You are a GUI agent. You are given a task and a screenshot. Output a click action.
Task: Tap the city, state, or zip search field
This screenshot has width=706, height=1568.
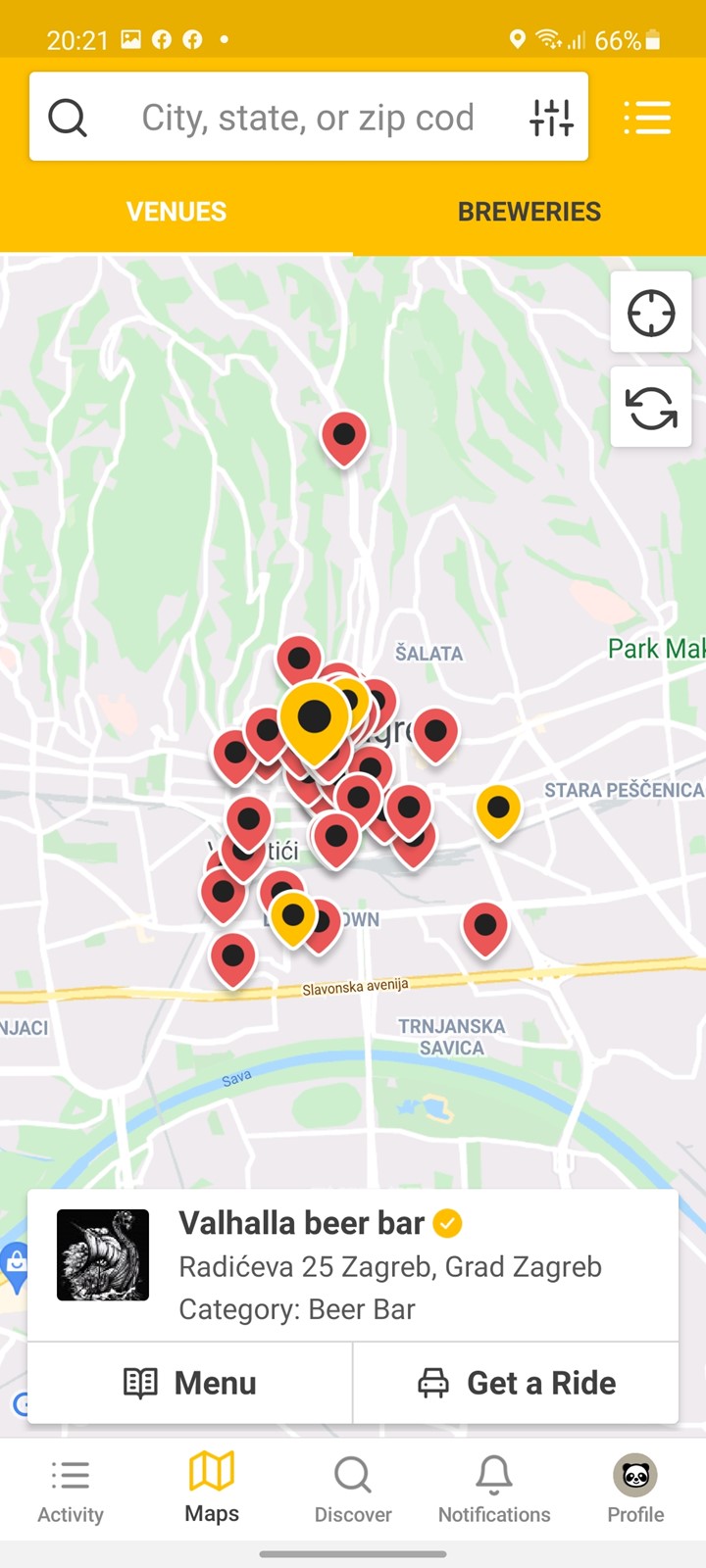tap(308, 118)
